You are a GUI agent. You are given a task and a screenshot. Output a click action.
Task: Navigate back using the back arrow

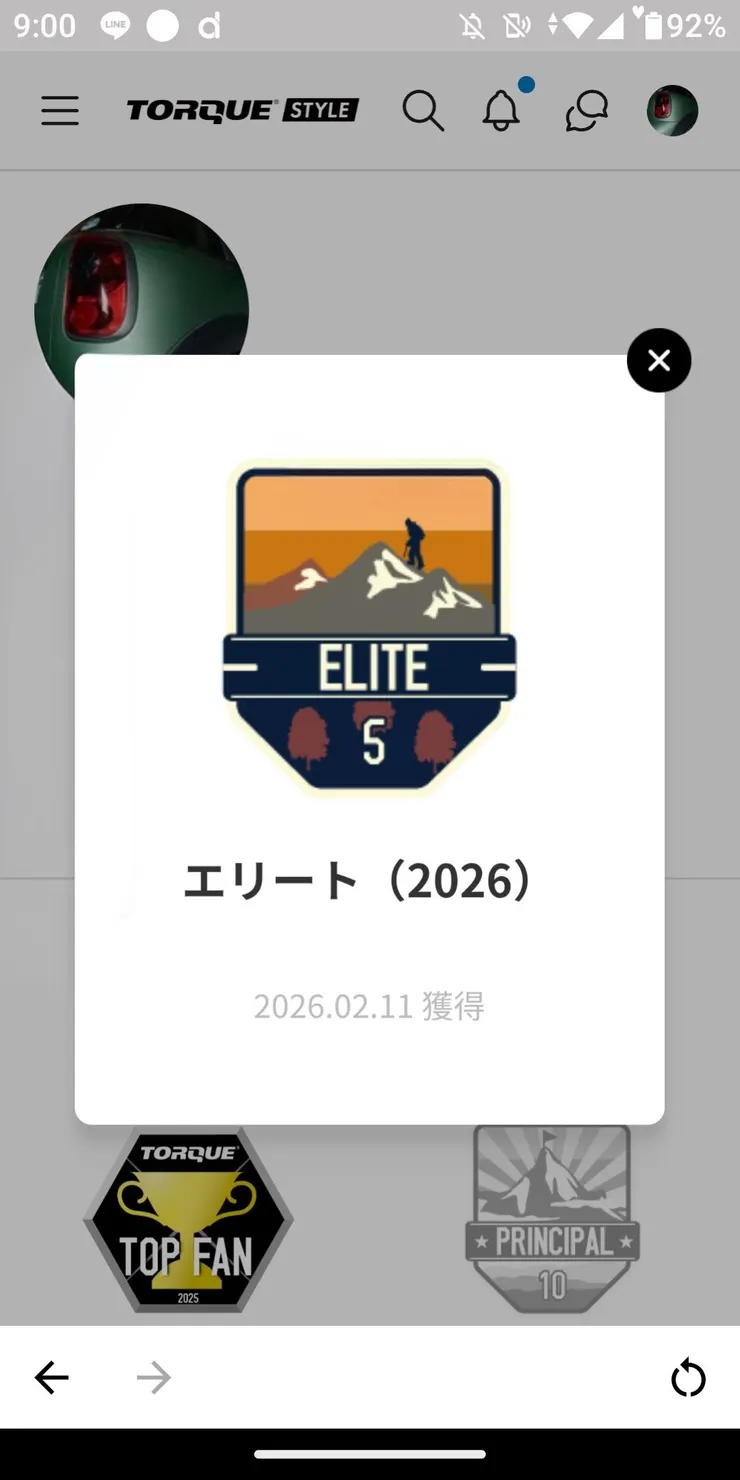pyautogui.click(x=52, y=1377)
